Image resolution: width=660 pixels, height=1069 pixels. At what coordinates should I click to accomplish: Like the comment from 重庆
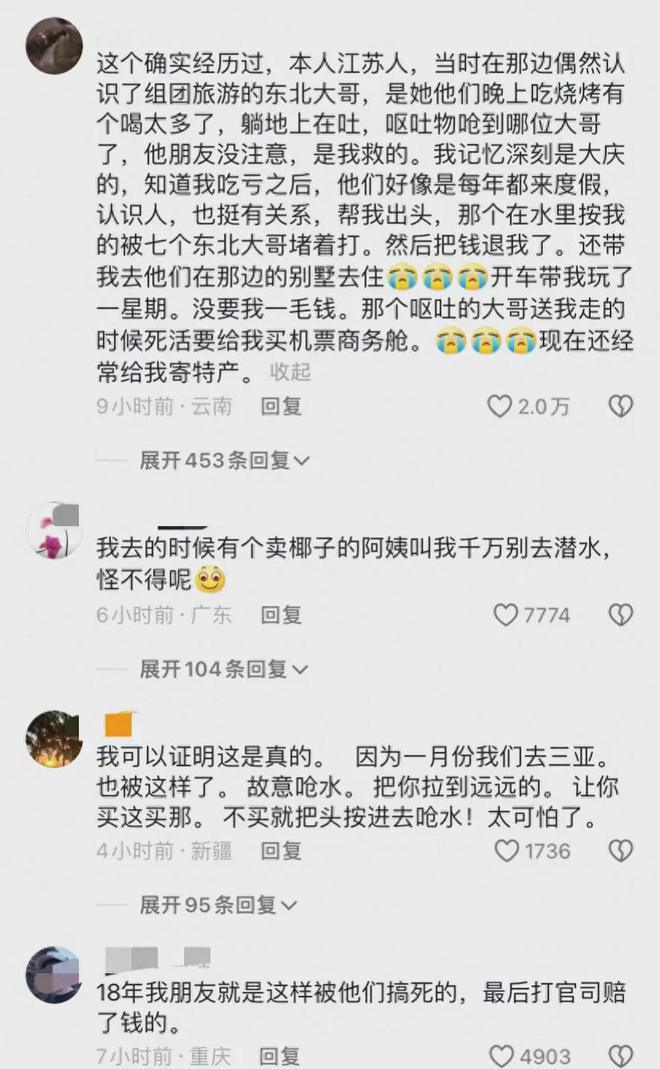tap(502, 1056)
